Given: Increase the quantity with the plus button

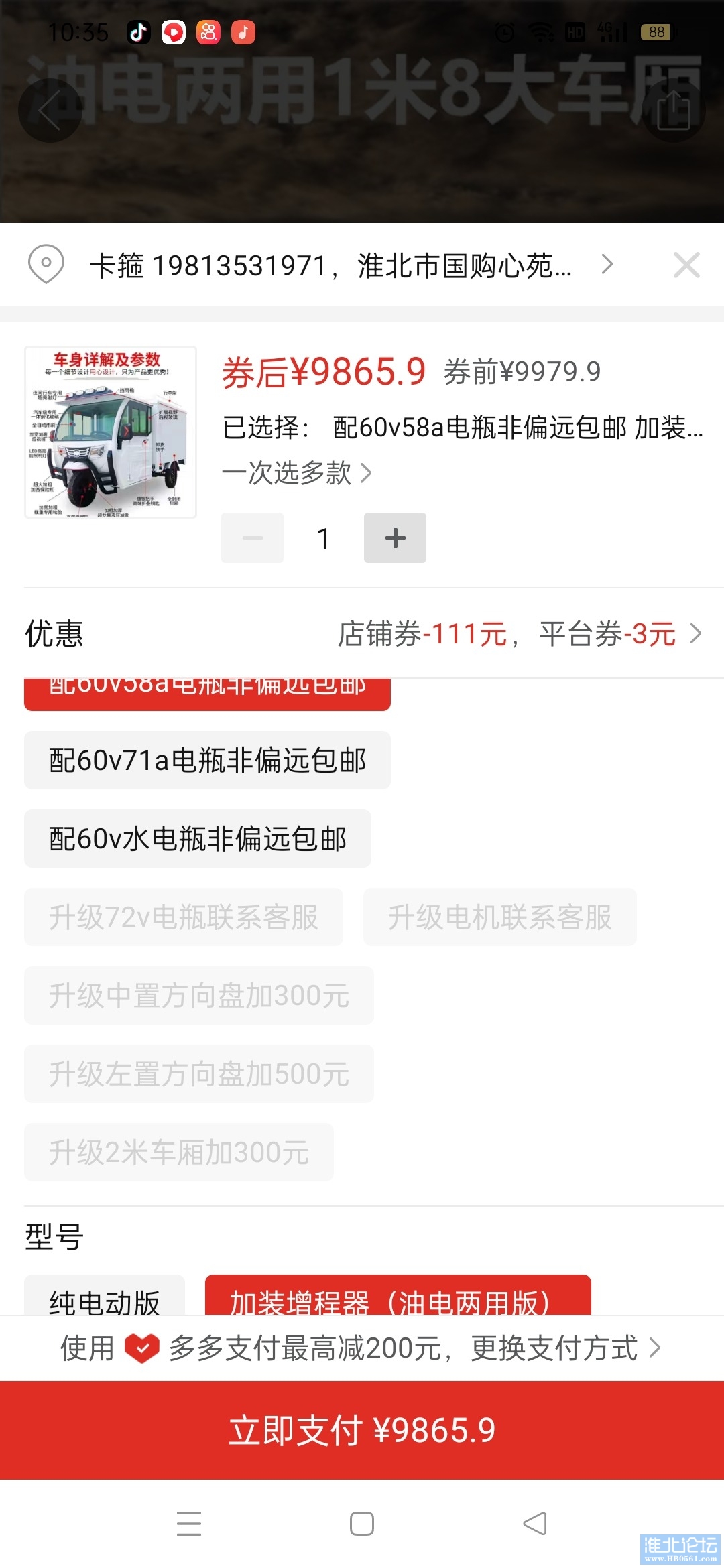Looking at the screenshot, I should pos(395,538).
